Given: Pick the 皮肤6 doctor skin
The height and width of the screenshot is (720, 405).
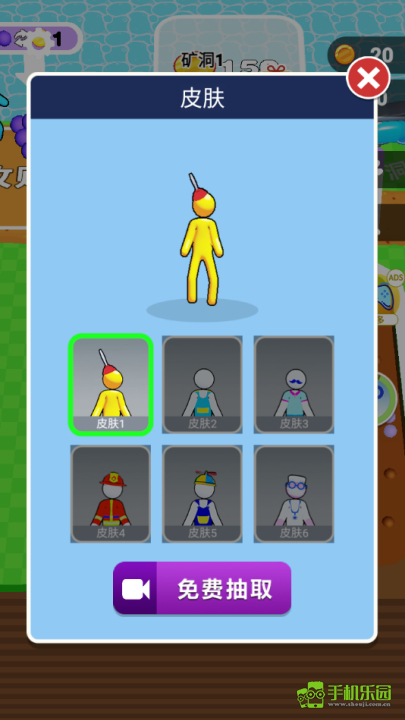Looking at the screenshot, I should (x=294, y=494).
